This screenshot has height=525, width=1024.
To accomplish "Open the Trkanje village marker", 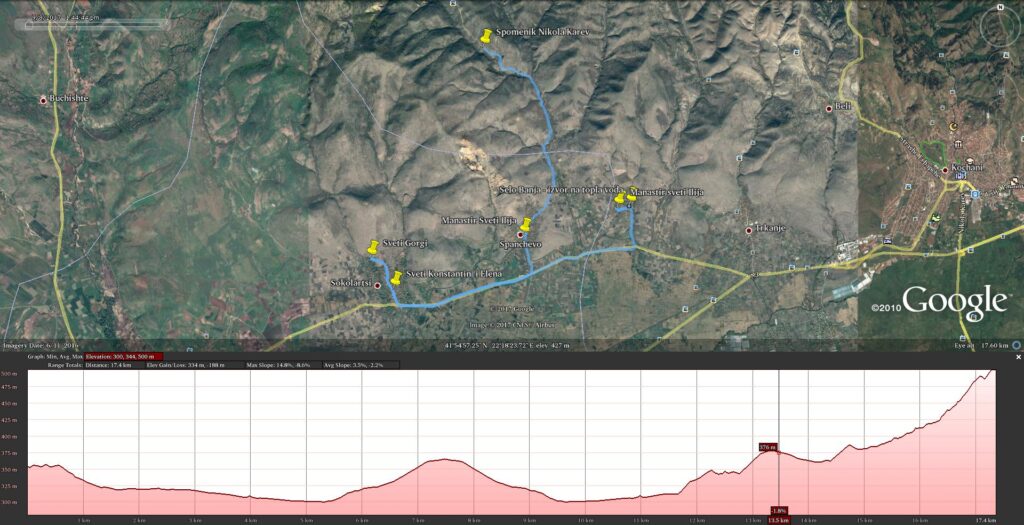I will point(750,231).
